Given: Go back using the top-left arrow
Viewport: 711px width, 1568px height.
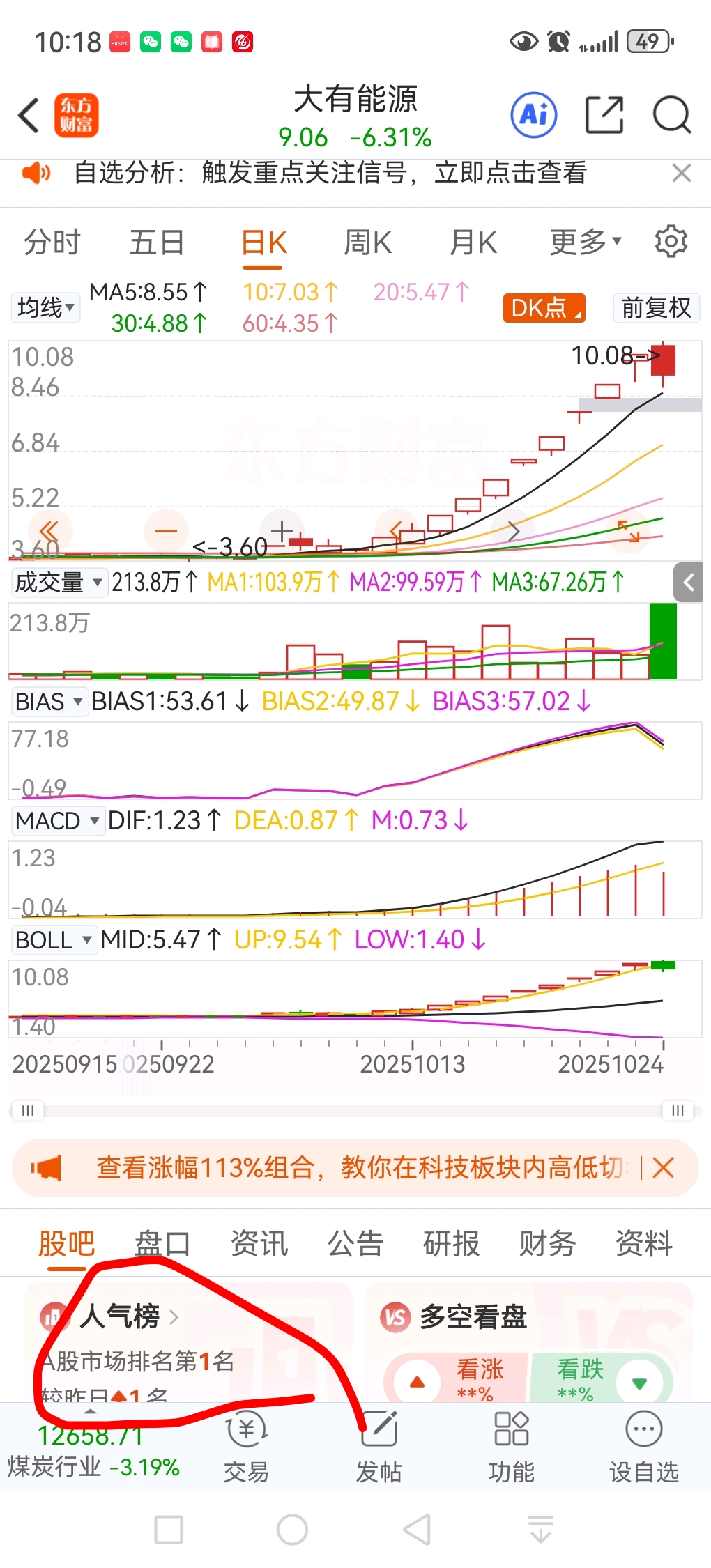Looking at the screenshot, I should [29, 115].
